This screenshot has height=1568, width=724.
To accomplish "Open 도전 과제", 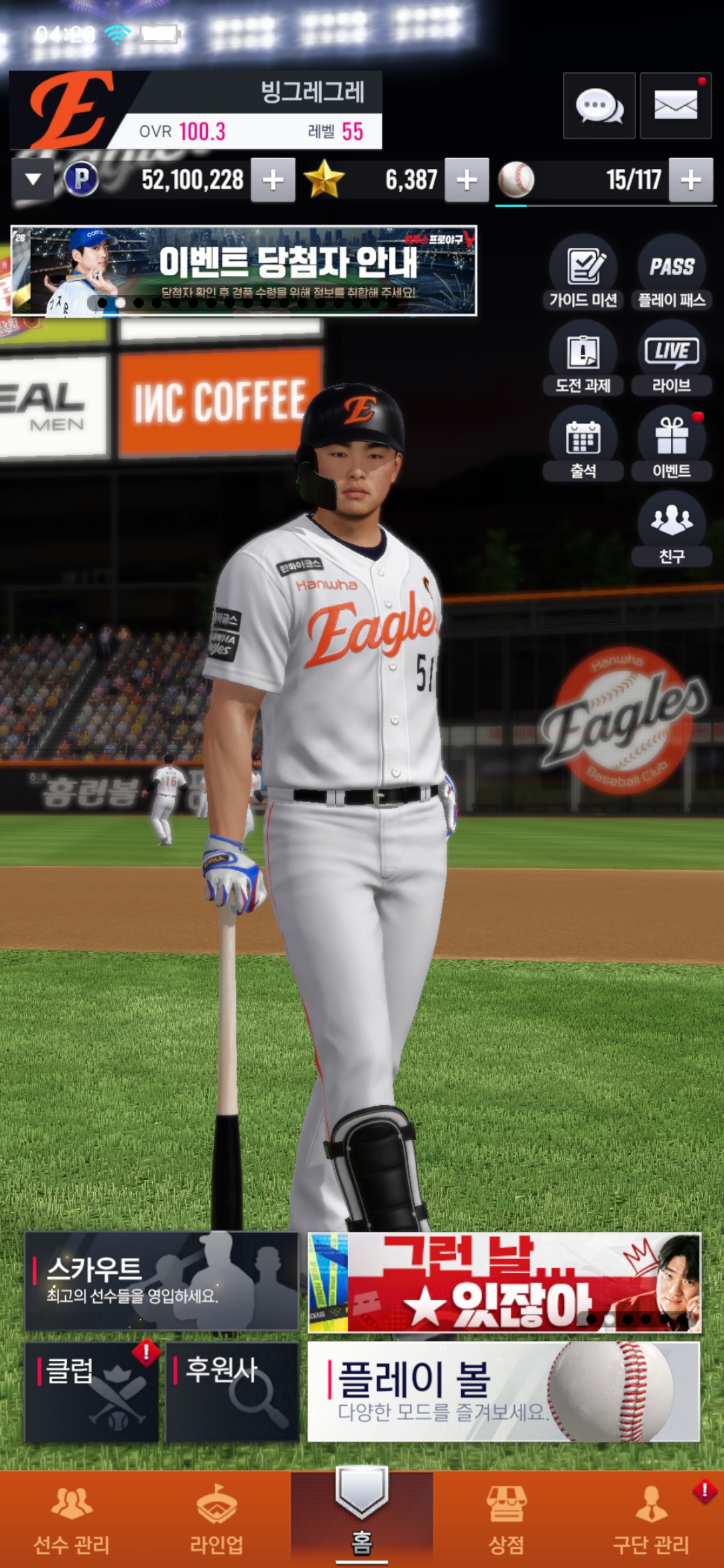I will [x=583, y=358].
